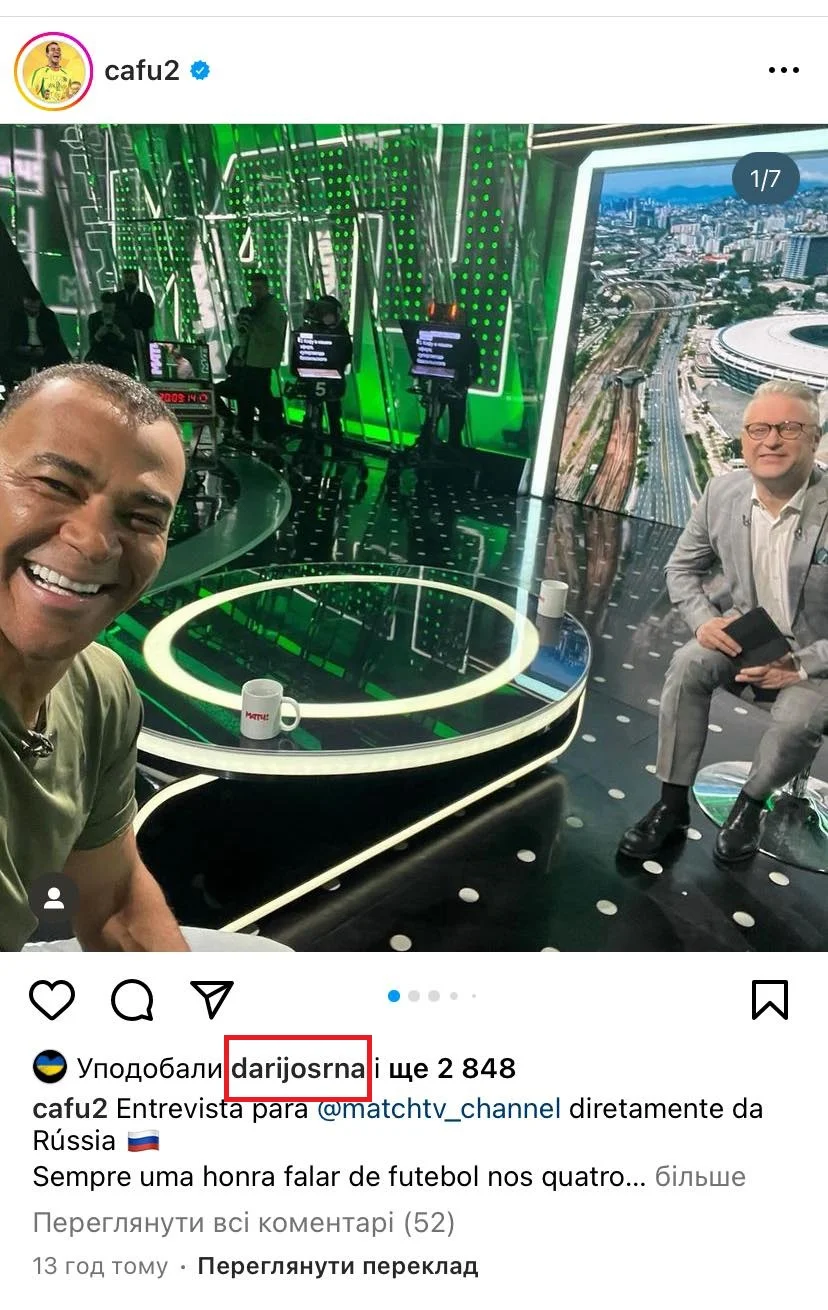Expand the caption with "більше"

pos(700,1176)
